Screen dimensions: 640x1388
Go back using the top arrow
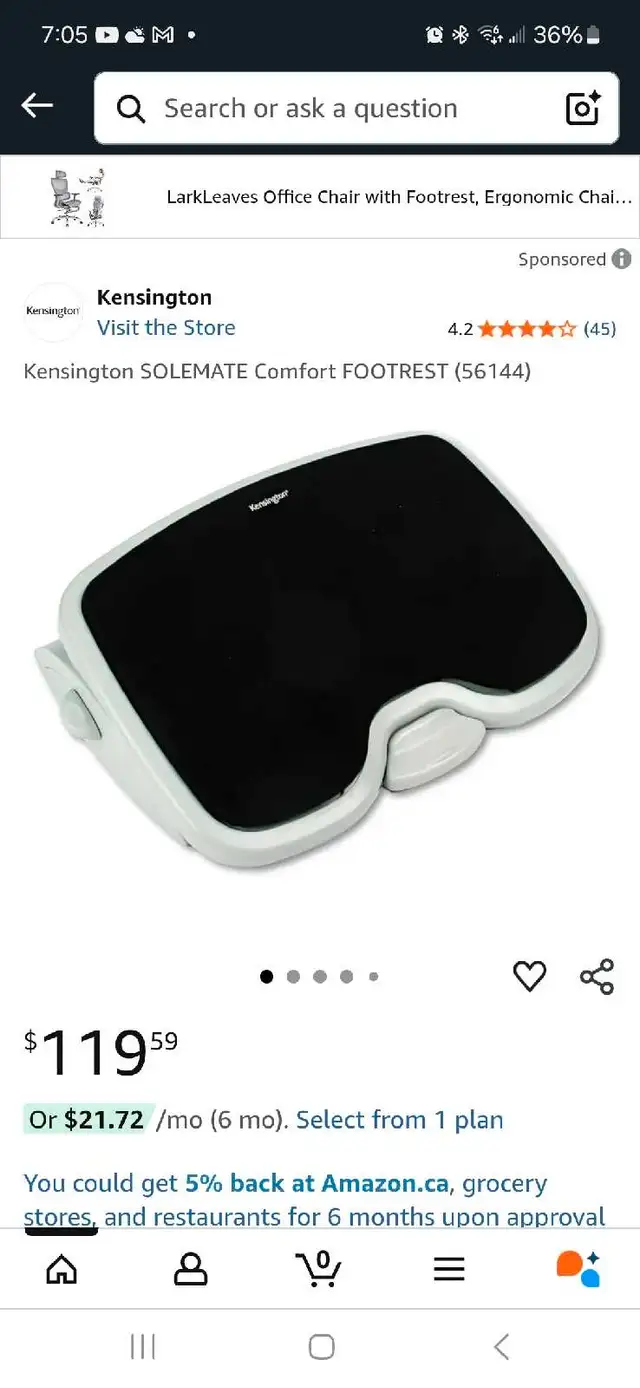(37, 106)
